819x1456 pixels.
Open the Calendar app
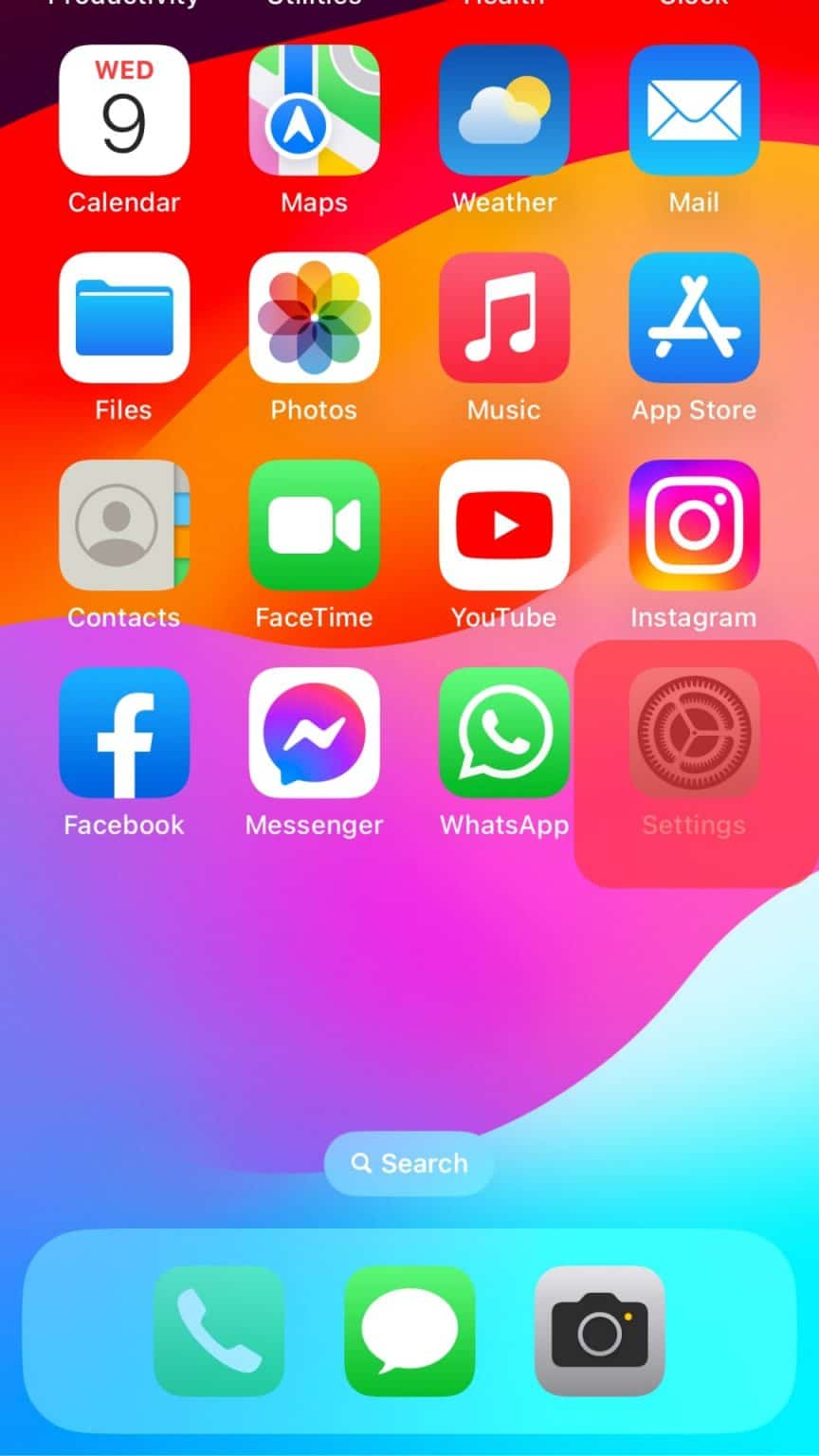[124, 111]
